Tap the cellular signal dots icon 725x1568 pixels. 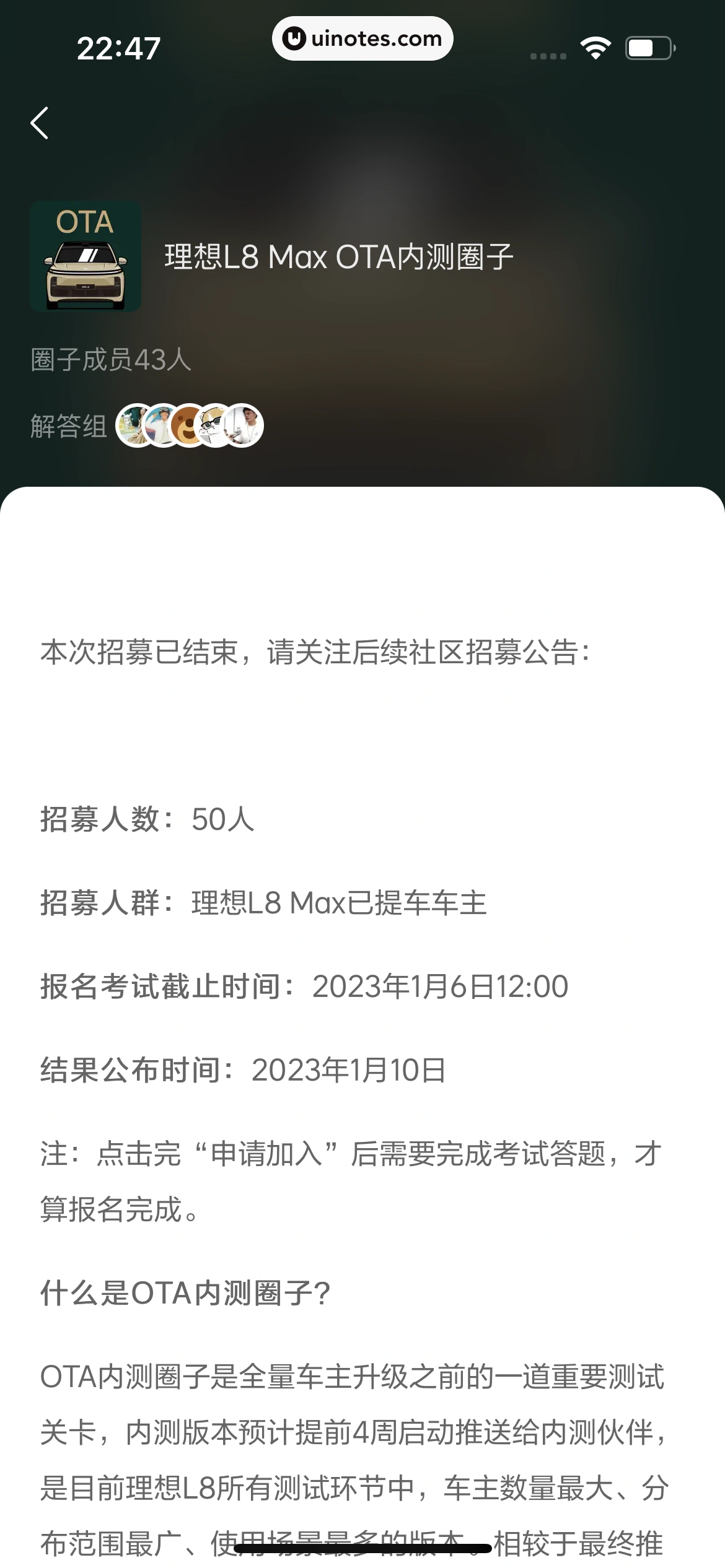(x=548, y=54)
